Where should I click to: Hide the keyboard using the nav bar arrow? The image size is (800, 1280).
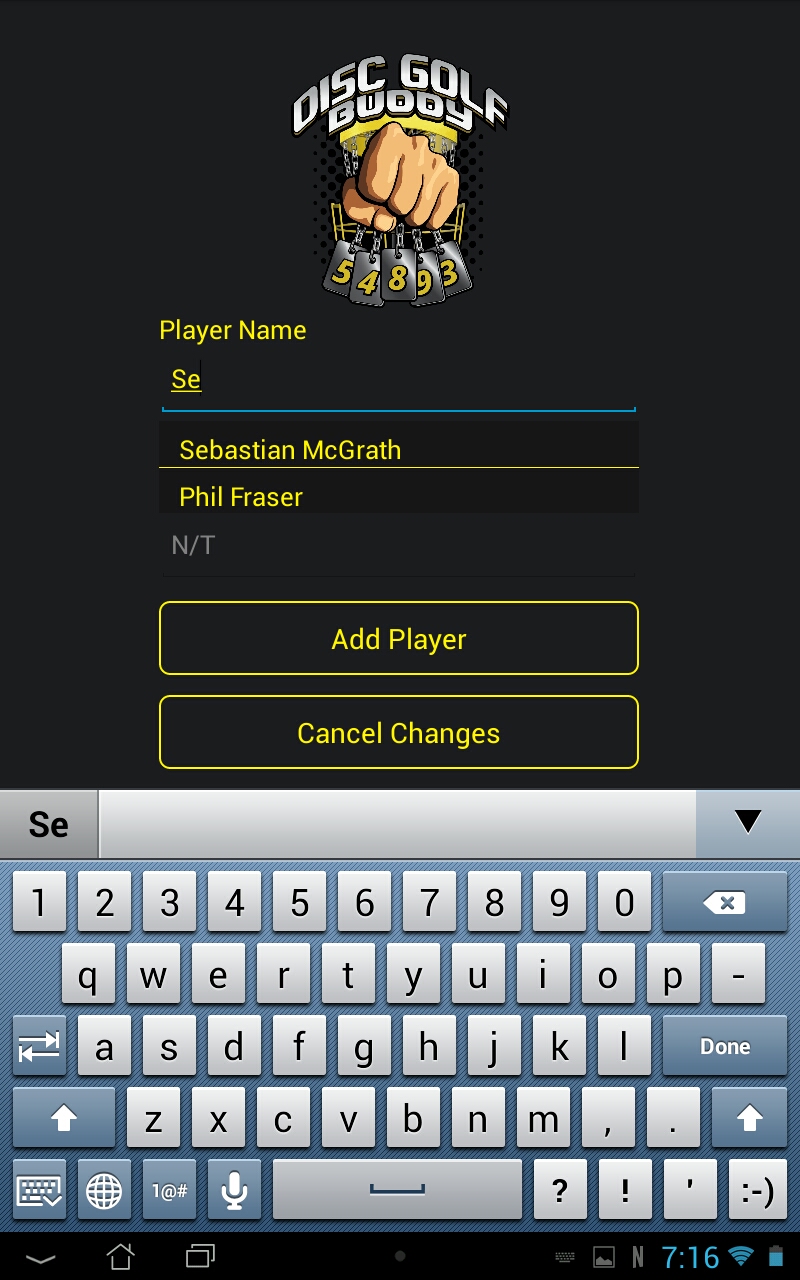40,1256
